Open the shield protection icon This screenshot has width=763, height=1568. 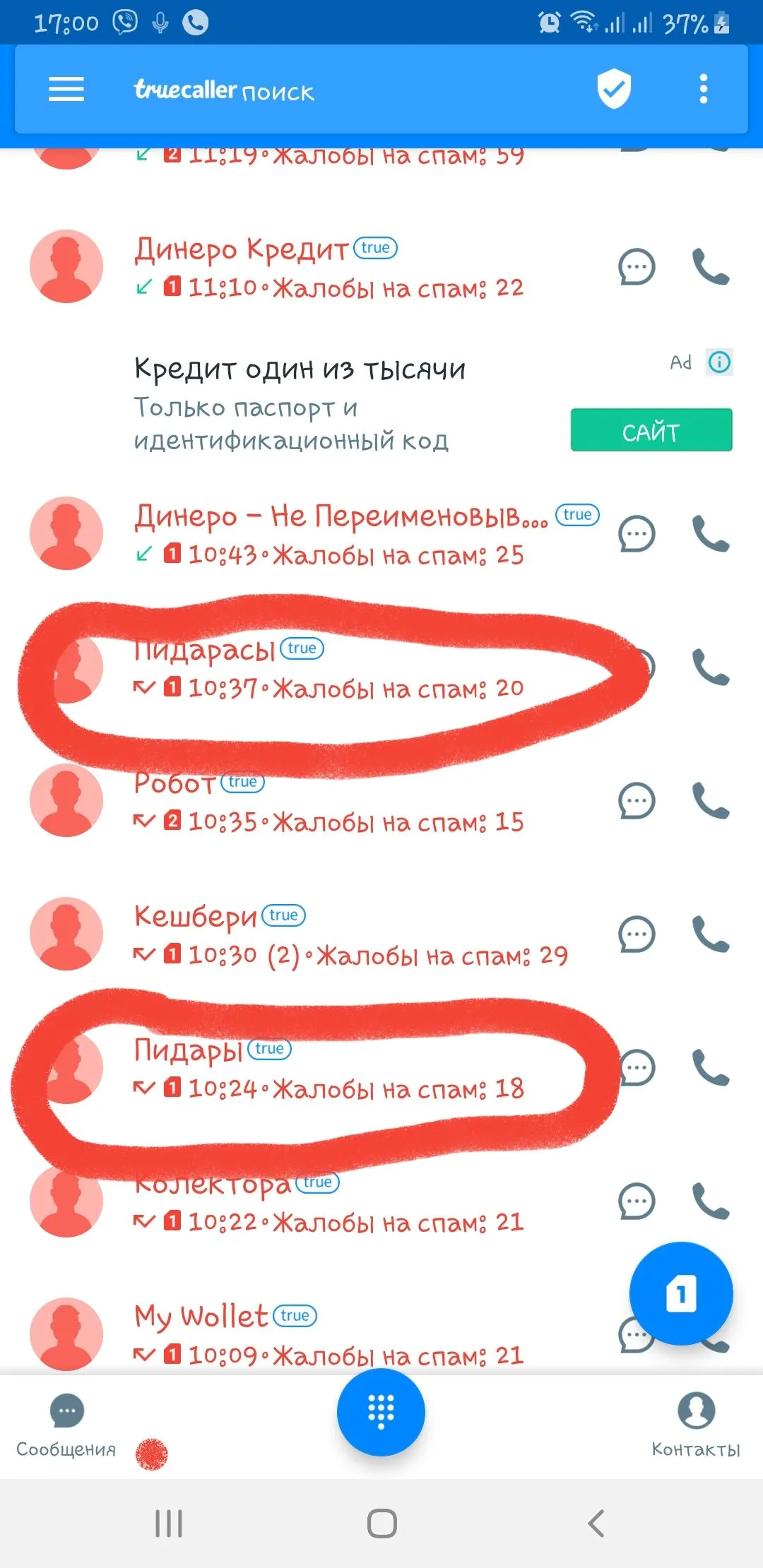tap(614, 89)
